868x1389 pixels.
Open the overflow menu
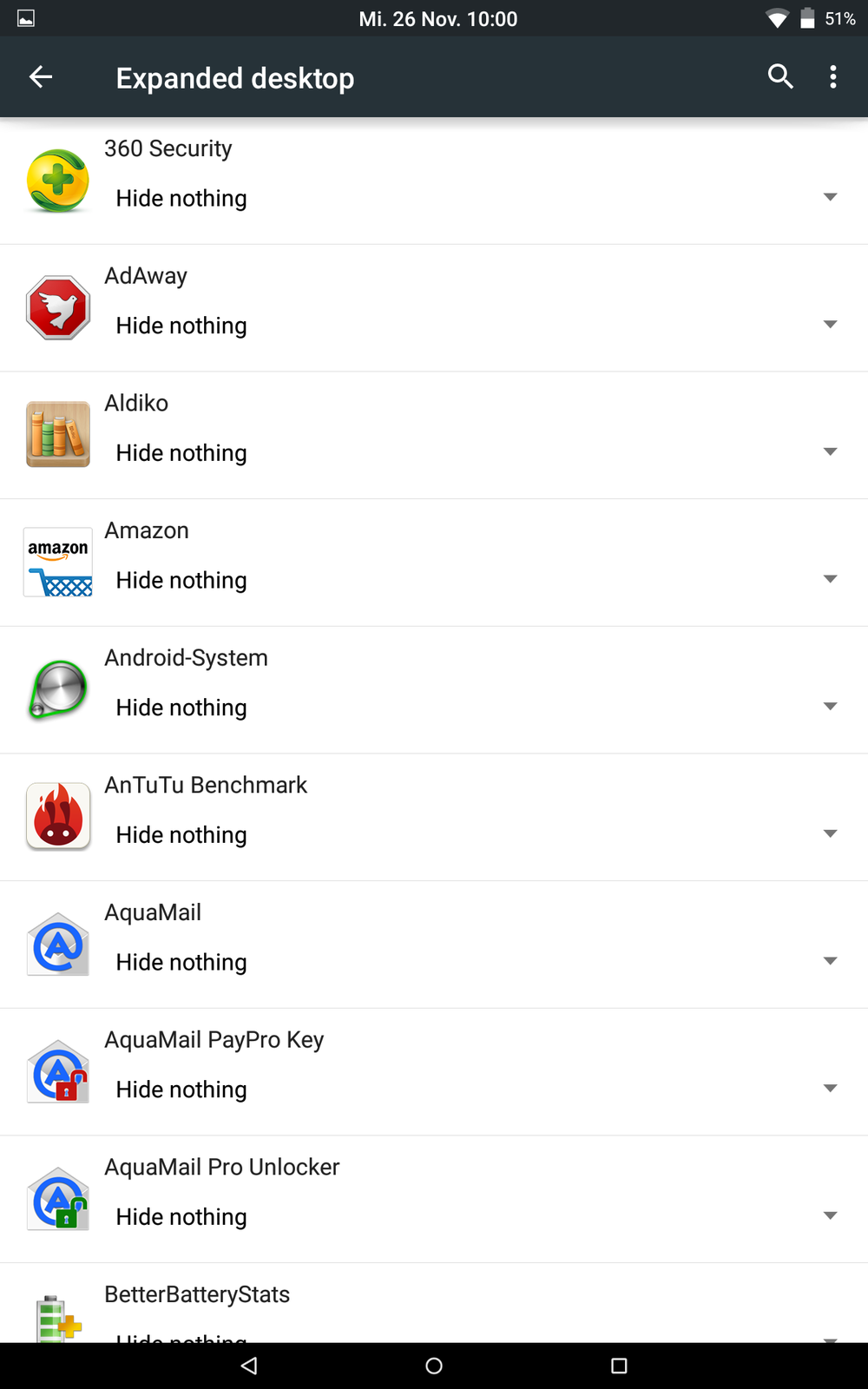(x=833, y=77)
